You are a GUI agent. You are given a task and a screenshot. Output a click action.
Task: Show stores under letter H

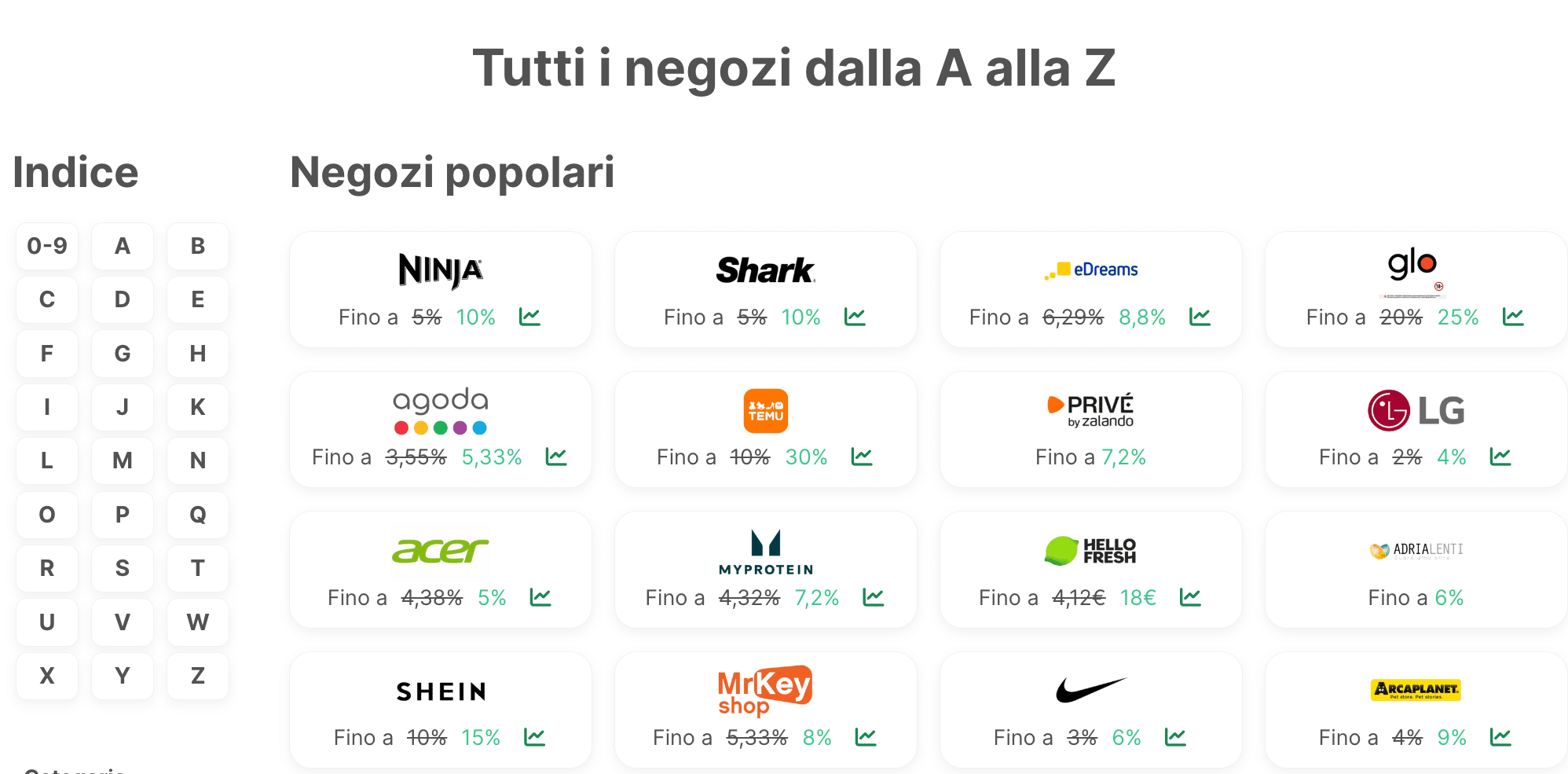pos(198,354)
